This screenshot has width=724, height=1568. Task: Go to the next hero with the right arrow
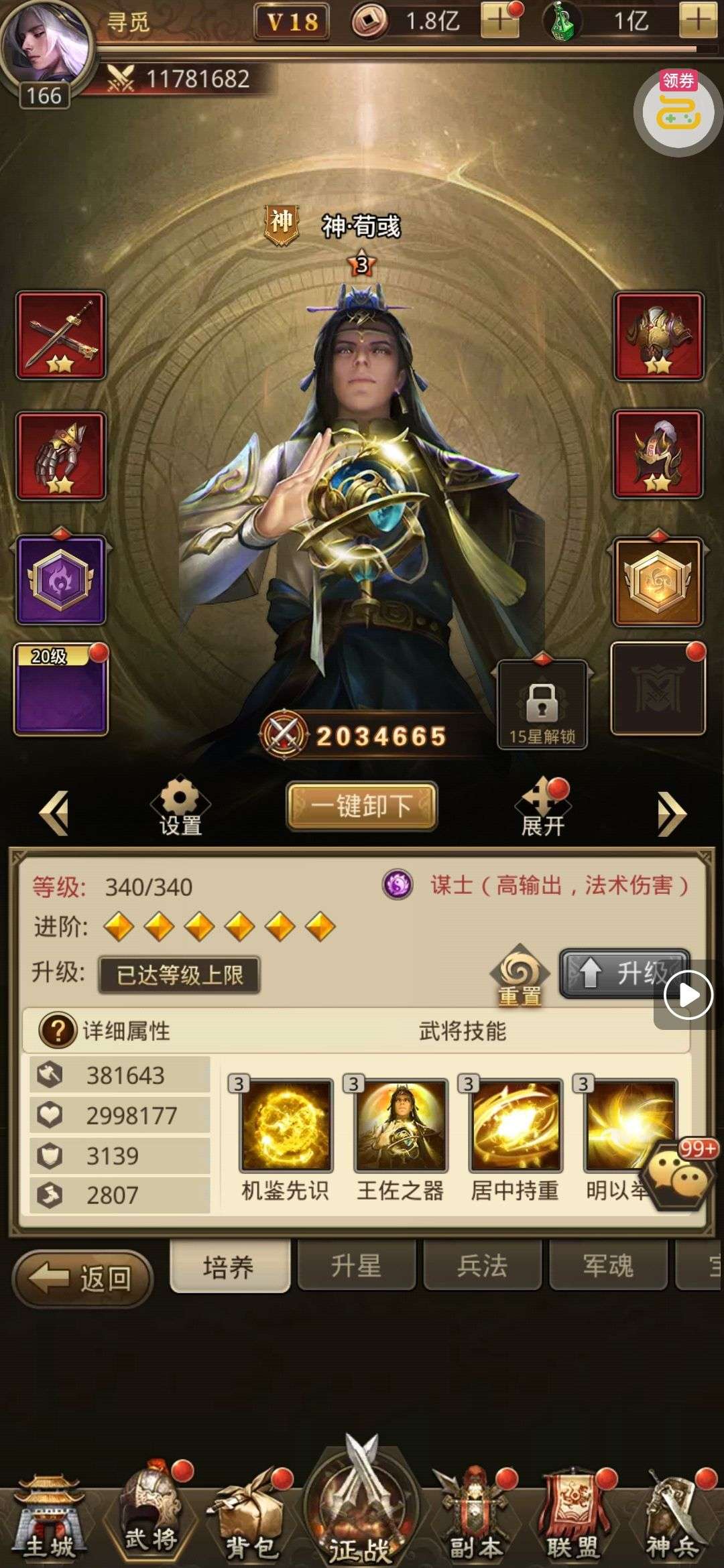pyautogui.click(x=670, y=813)
